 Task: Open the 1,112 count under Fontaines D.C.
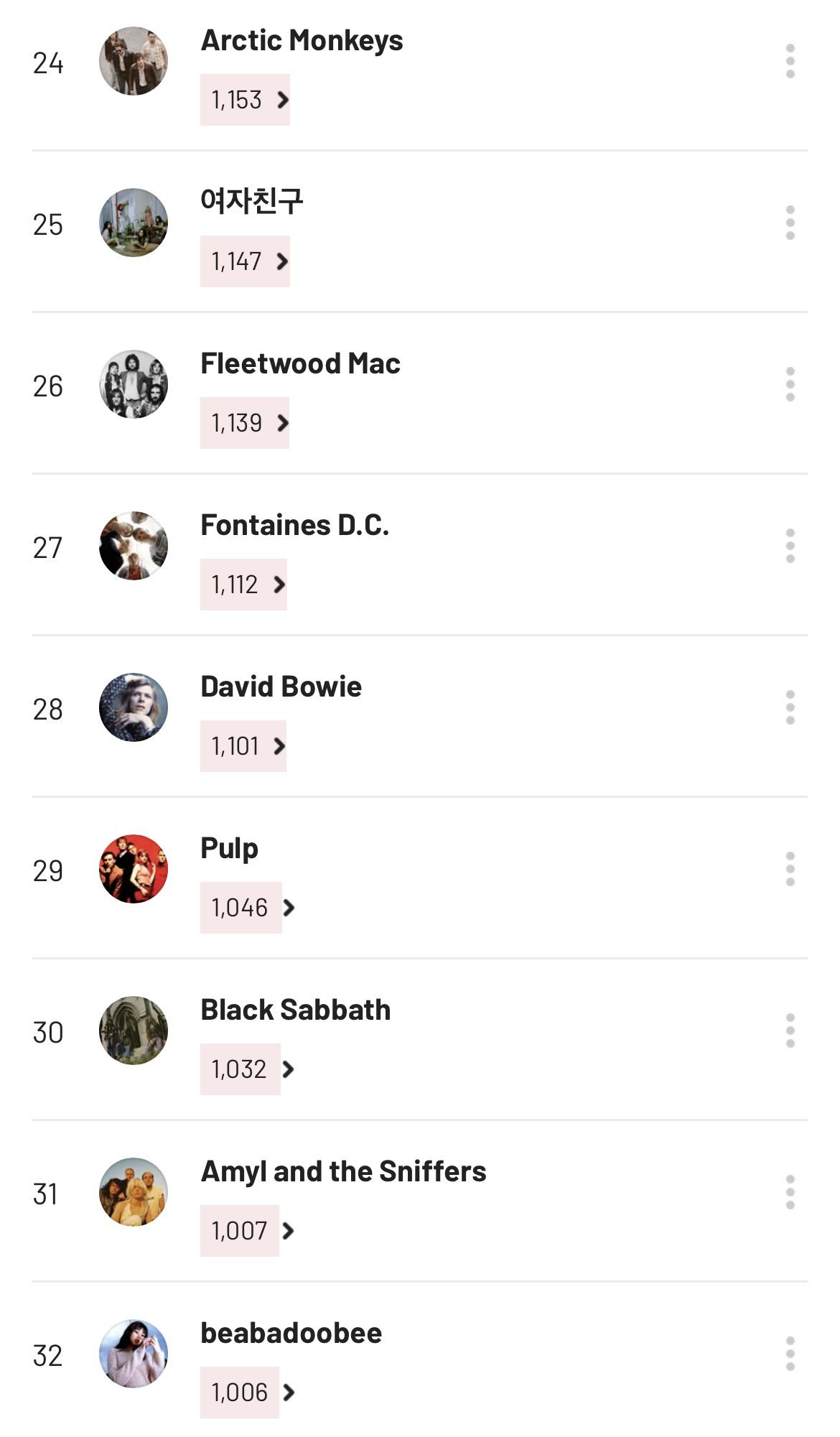(243, 585)
